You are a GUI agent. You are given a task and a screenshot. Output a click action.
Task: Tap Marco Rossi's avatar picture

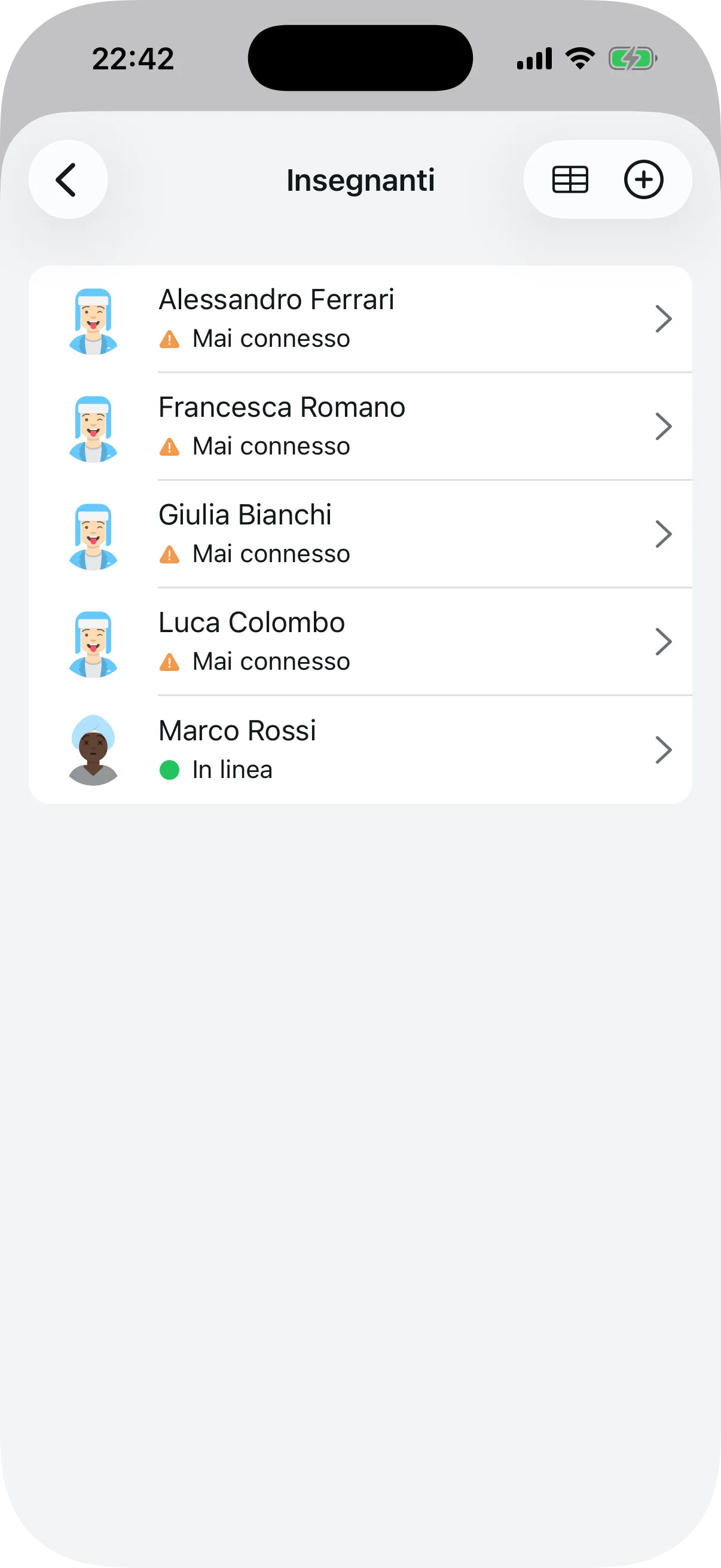pyautogui.click(x=94, y=749)
